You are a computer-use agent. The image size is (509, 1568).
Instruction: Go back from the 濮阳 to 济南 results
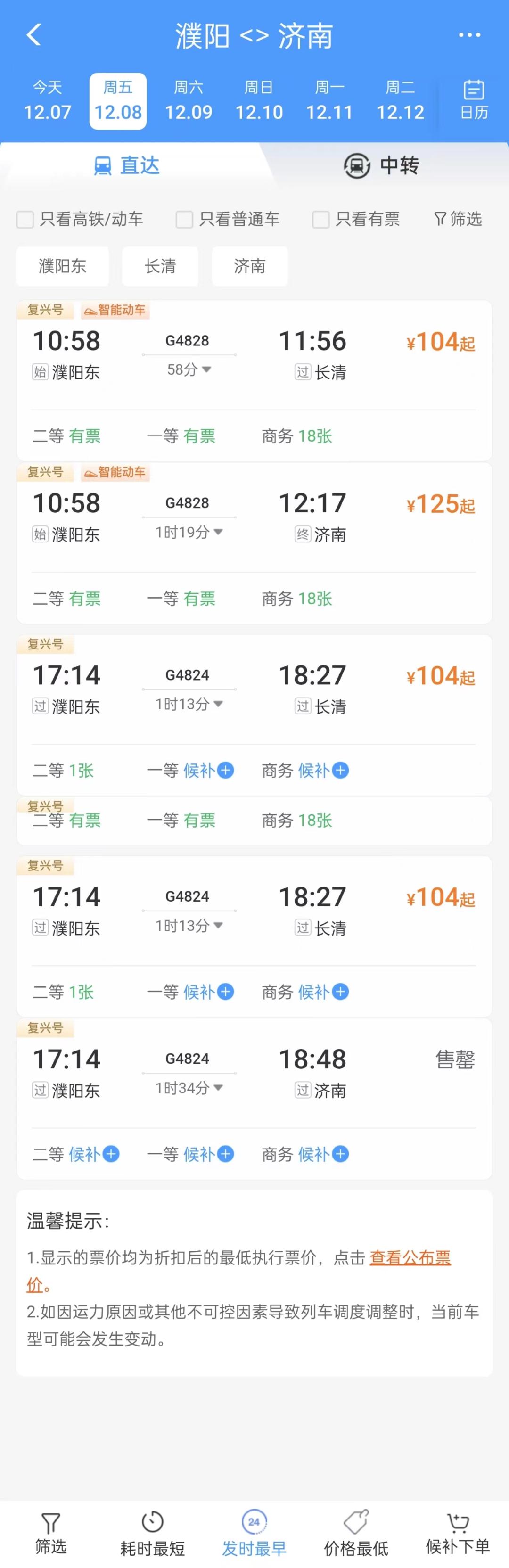click(34, 35)
